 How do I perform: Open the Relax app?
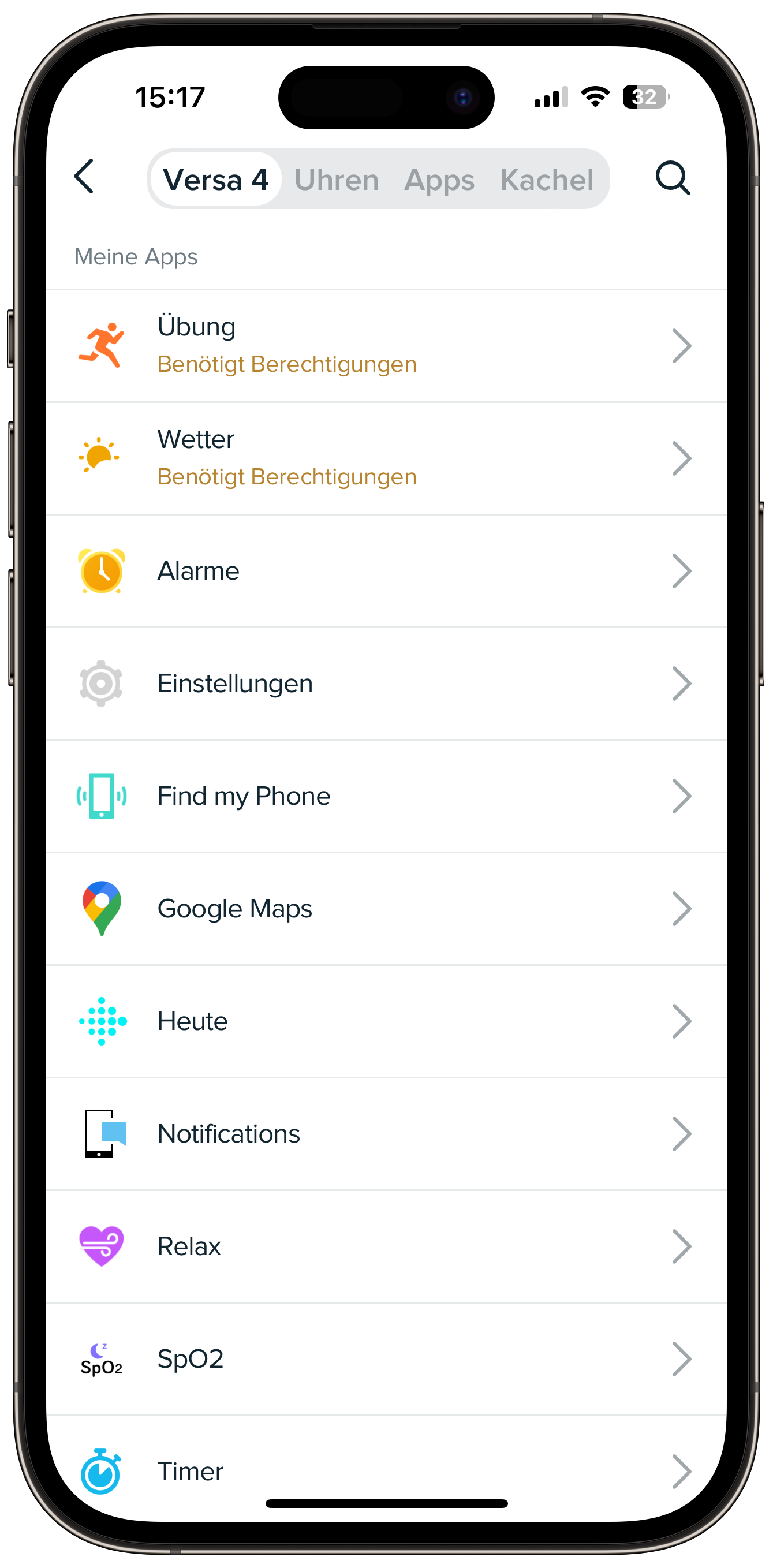coord(387,1246)
